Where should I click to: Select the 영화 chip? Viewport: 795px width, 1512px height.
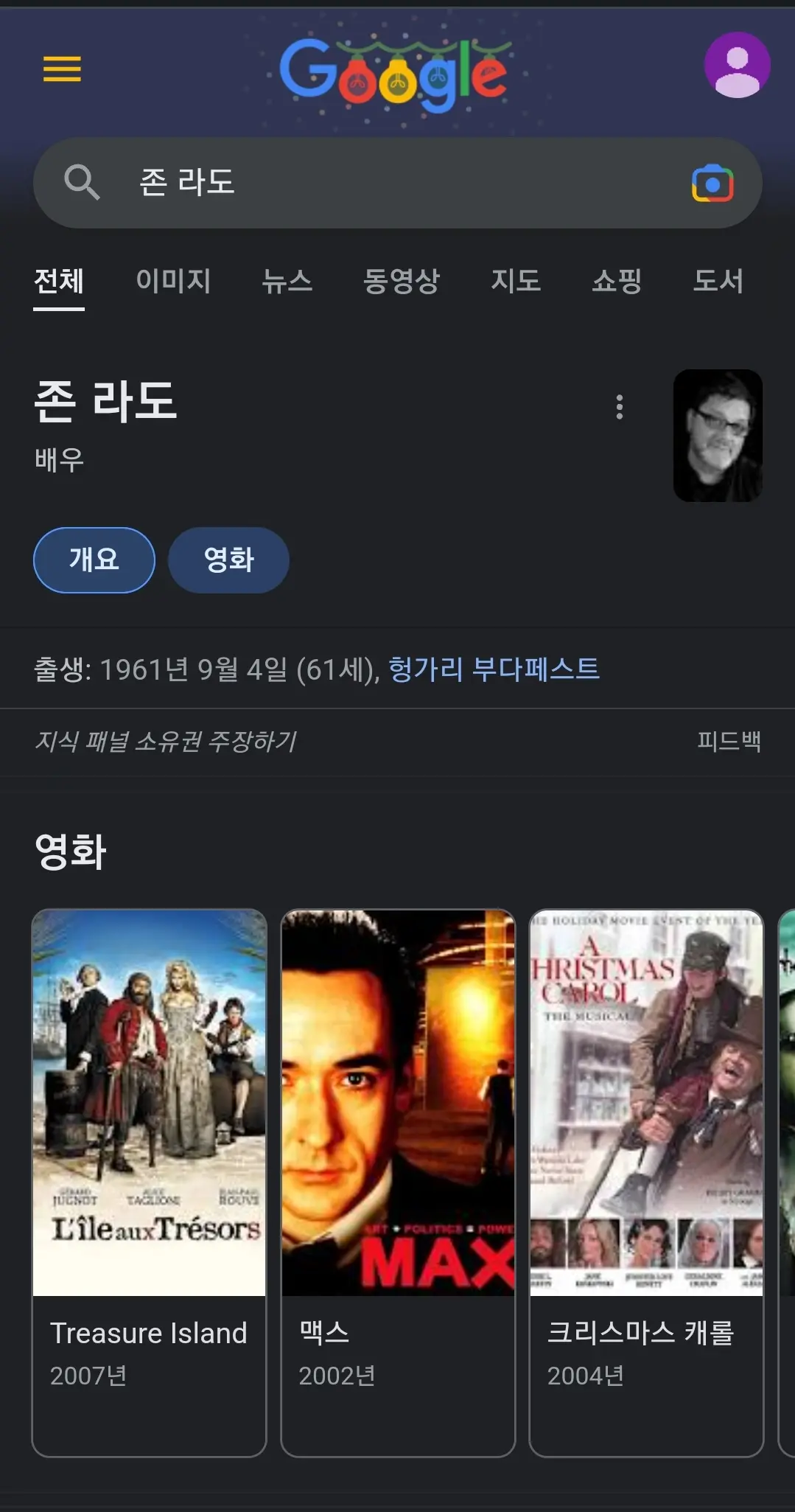click(228, 560)
